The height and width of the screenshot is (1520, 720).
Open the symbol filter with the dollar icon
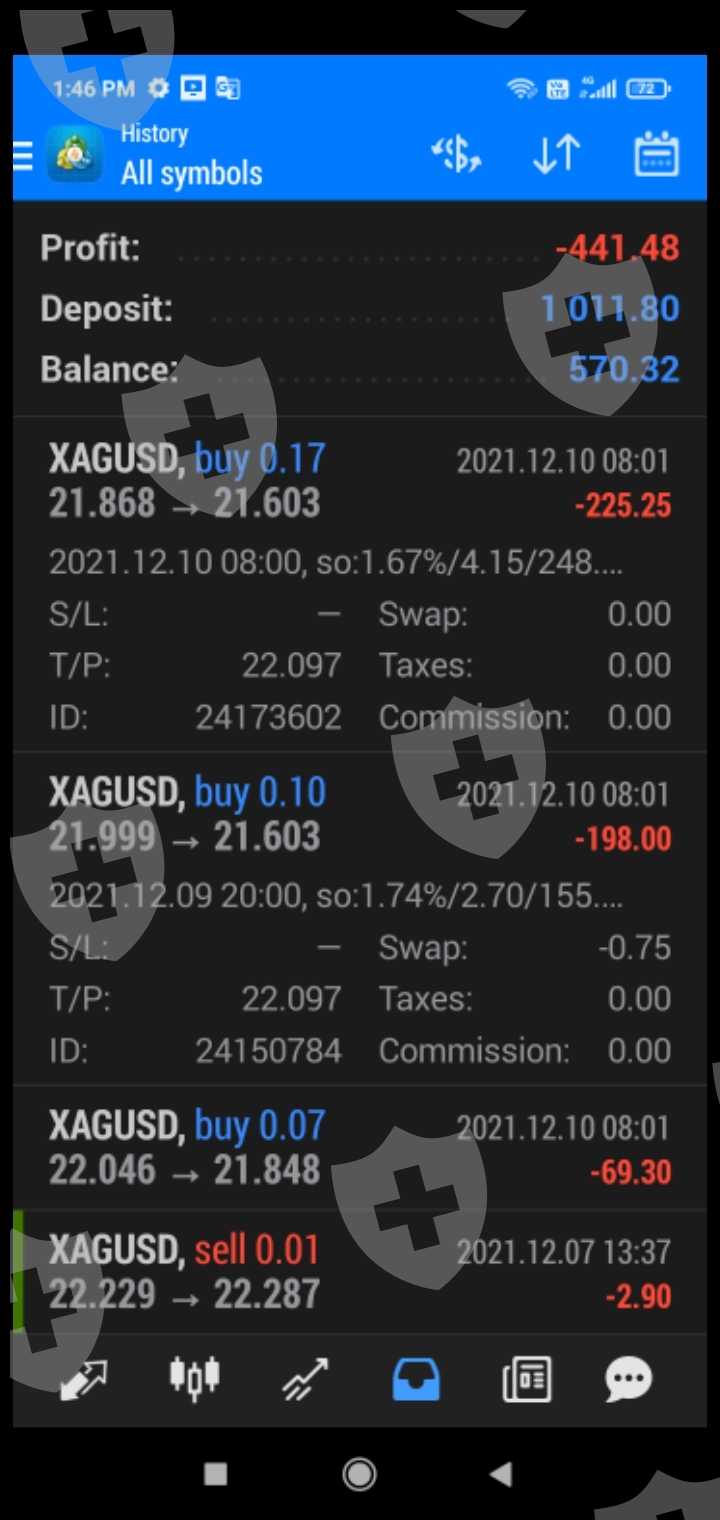coord(456,155)
